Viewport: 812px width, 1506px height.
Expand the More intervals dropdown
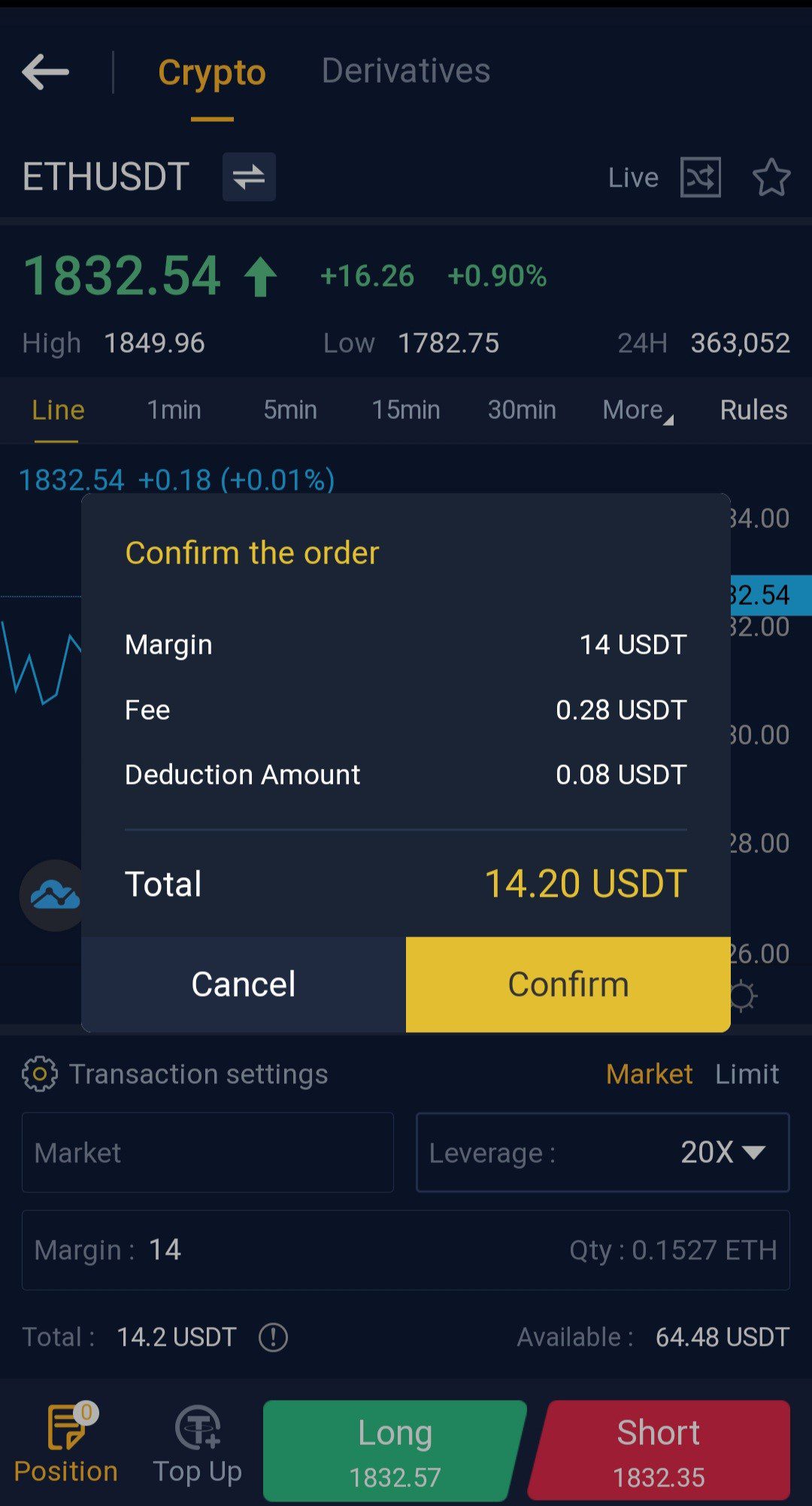point(637,411)
